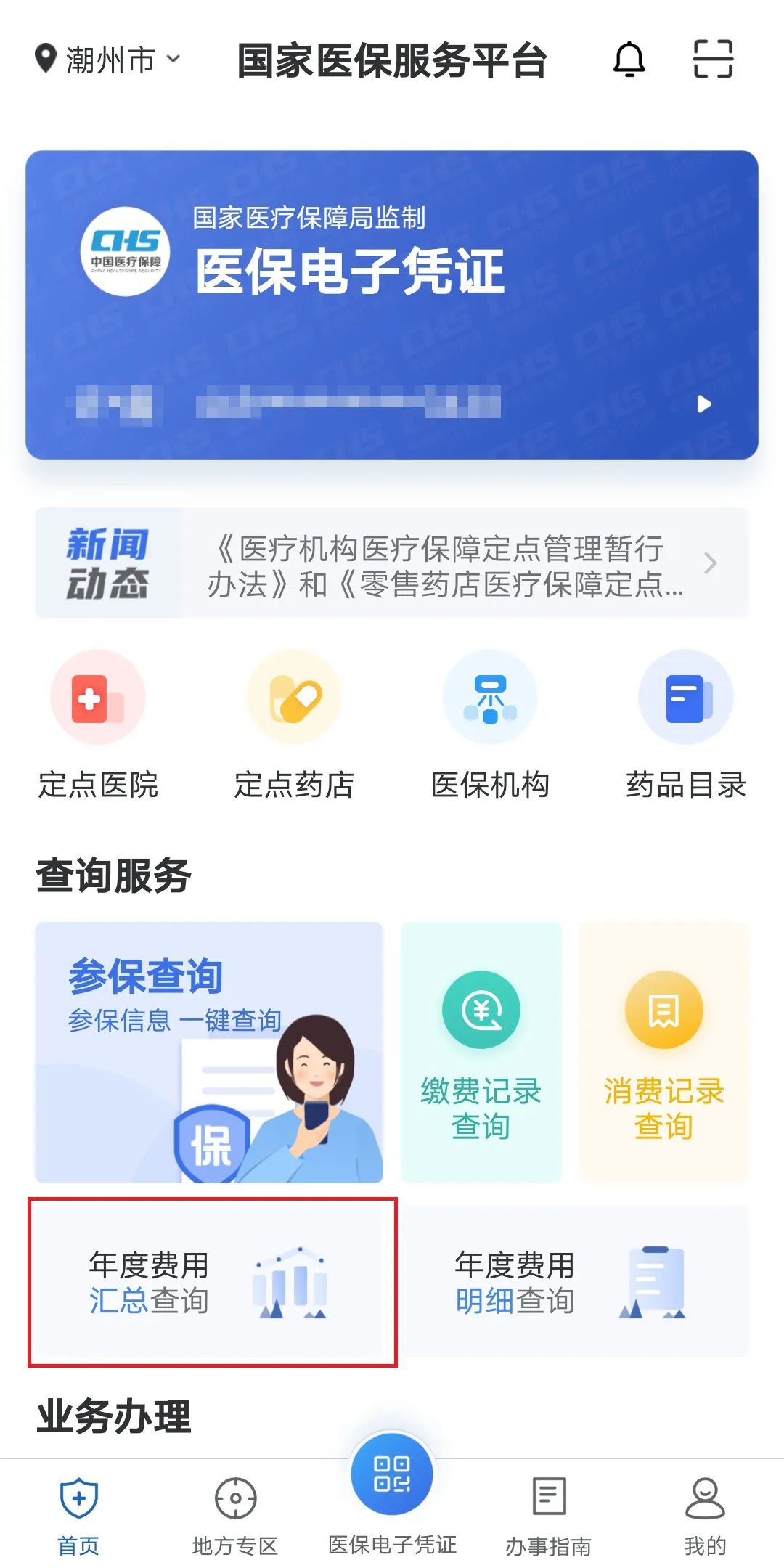Viewport: 784px width, 1568px height.
Task: Switch to the 我的 tab
Action: click(x=705, y=1514)
